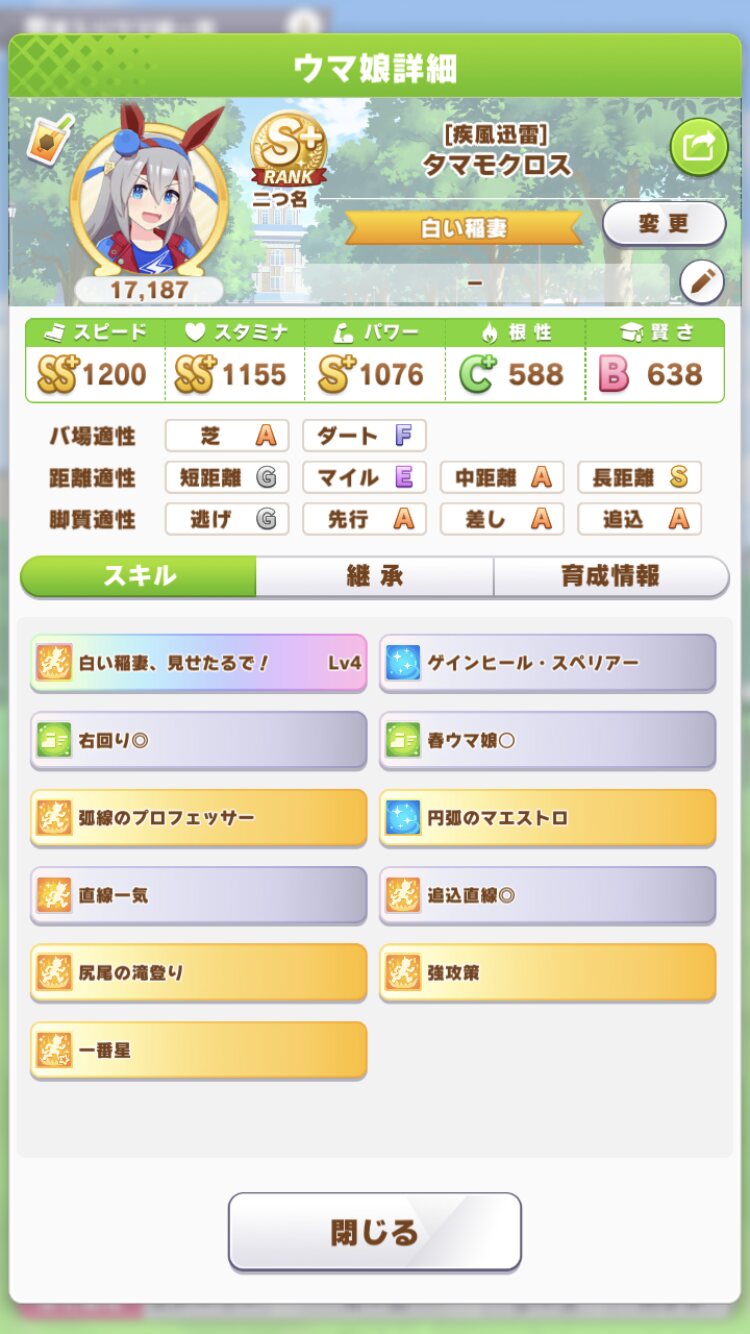Switch to the 育成情報 tab
Viewport: 750px width, 1334px height.
point(610,576)
